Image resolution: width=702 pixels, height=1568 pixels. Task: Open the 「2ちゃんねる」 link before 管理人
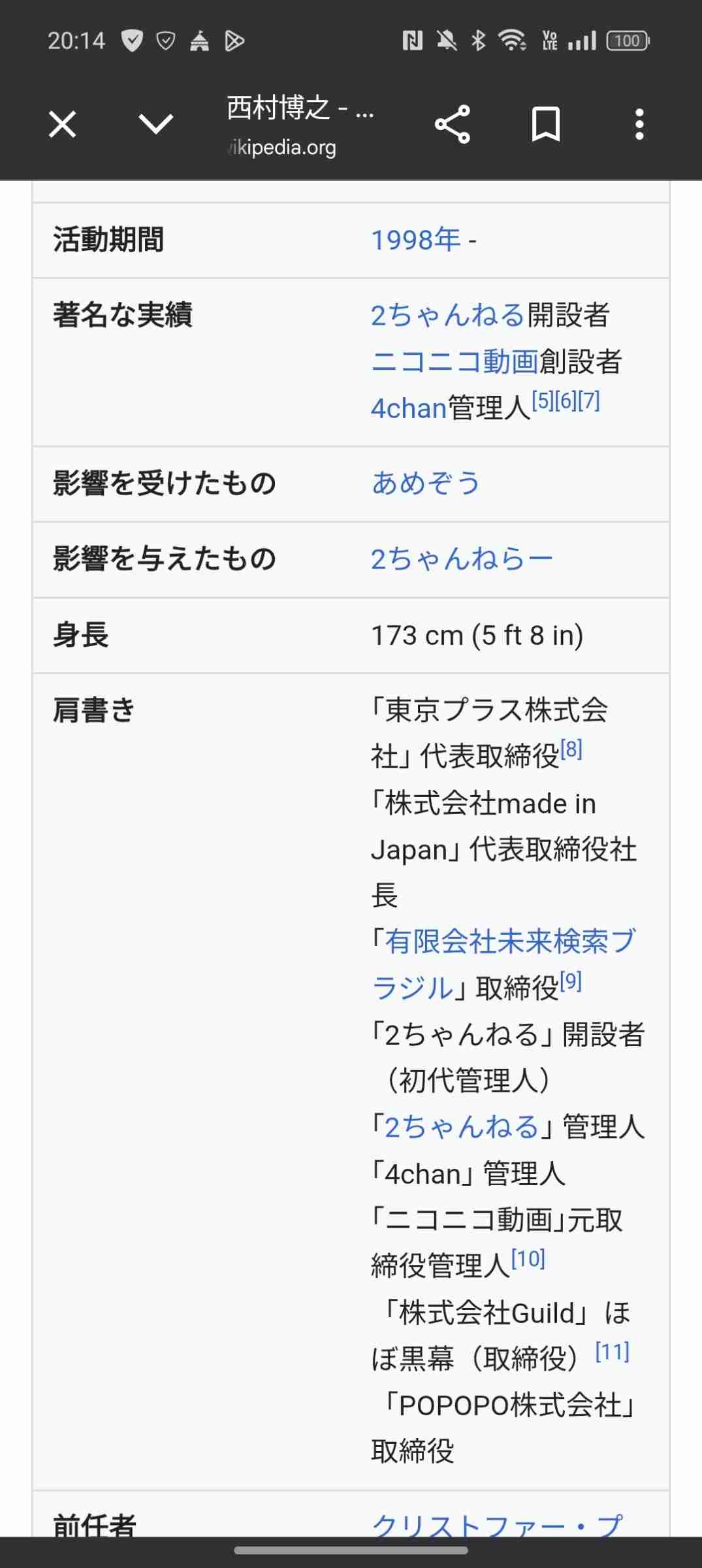click(x=461, y=1128)
